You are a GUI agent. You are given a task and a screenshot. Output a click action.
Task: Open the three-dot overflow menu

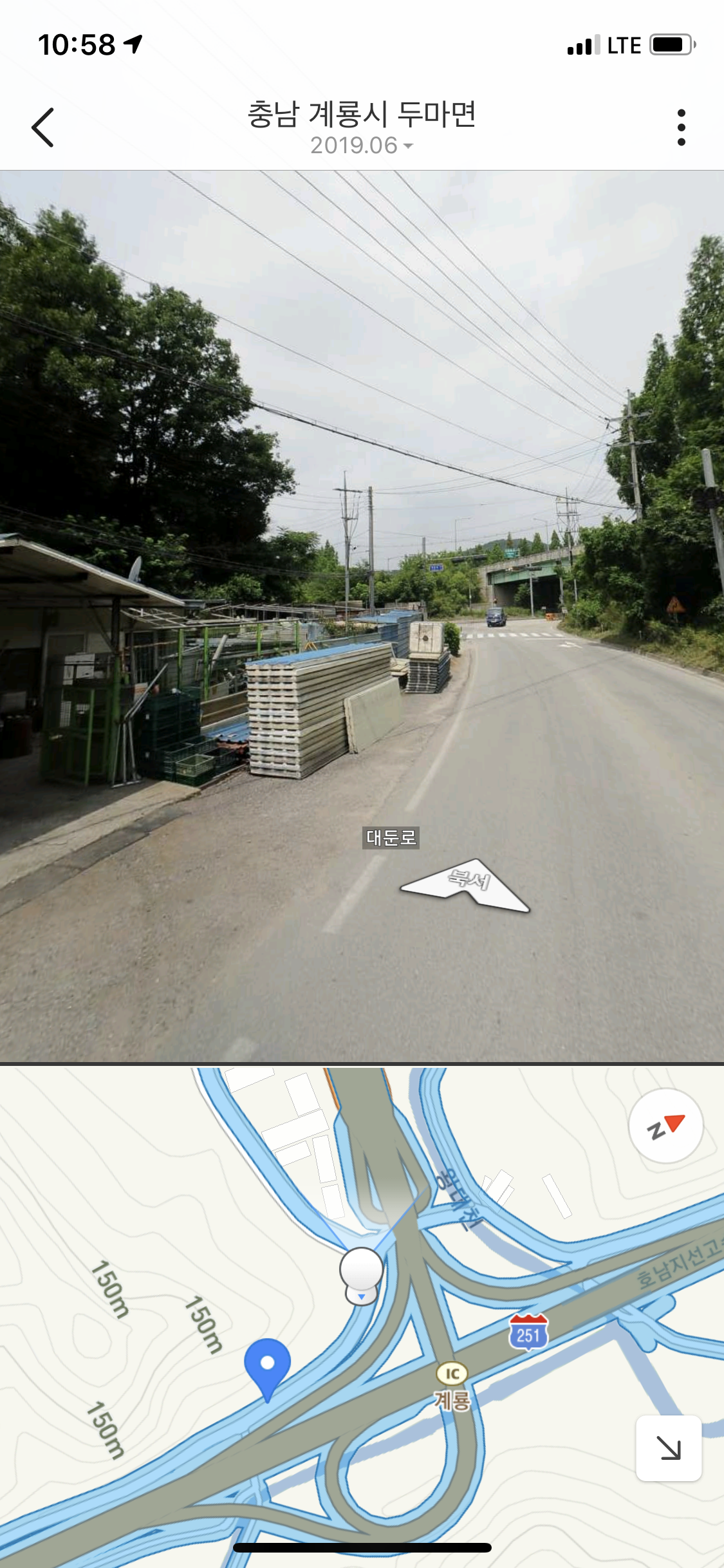[x=681, y=127]
